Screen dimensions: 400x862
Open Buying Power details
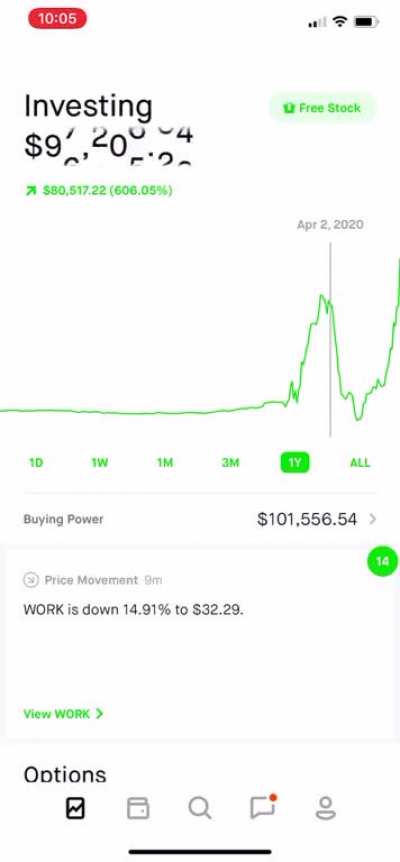coord(200,519)
